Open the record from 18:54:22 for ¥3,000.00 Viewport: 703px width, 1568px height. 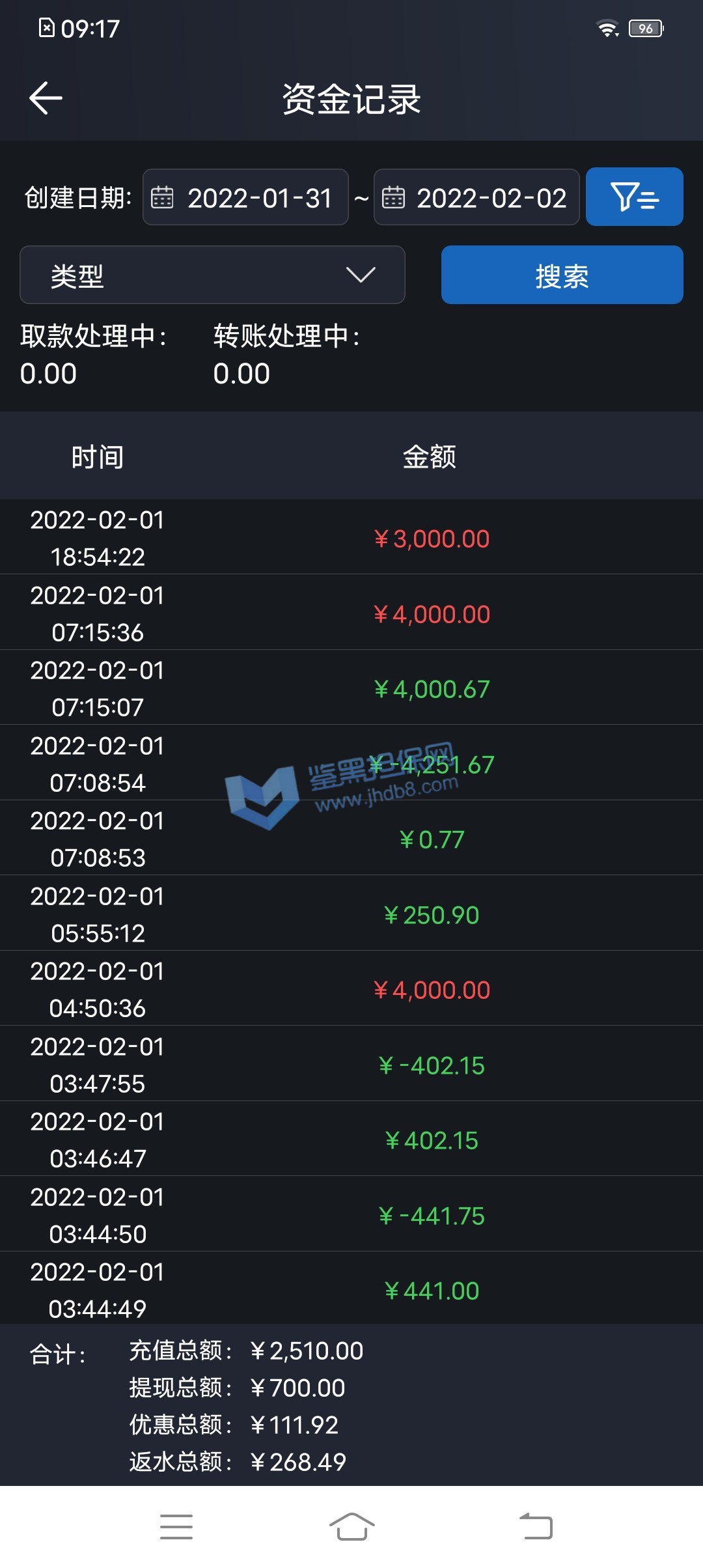351,538
